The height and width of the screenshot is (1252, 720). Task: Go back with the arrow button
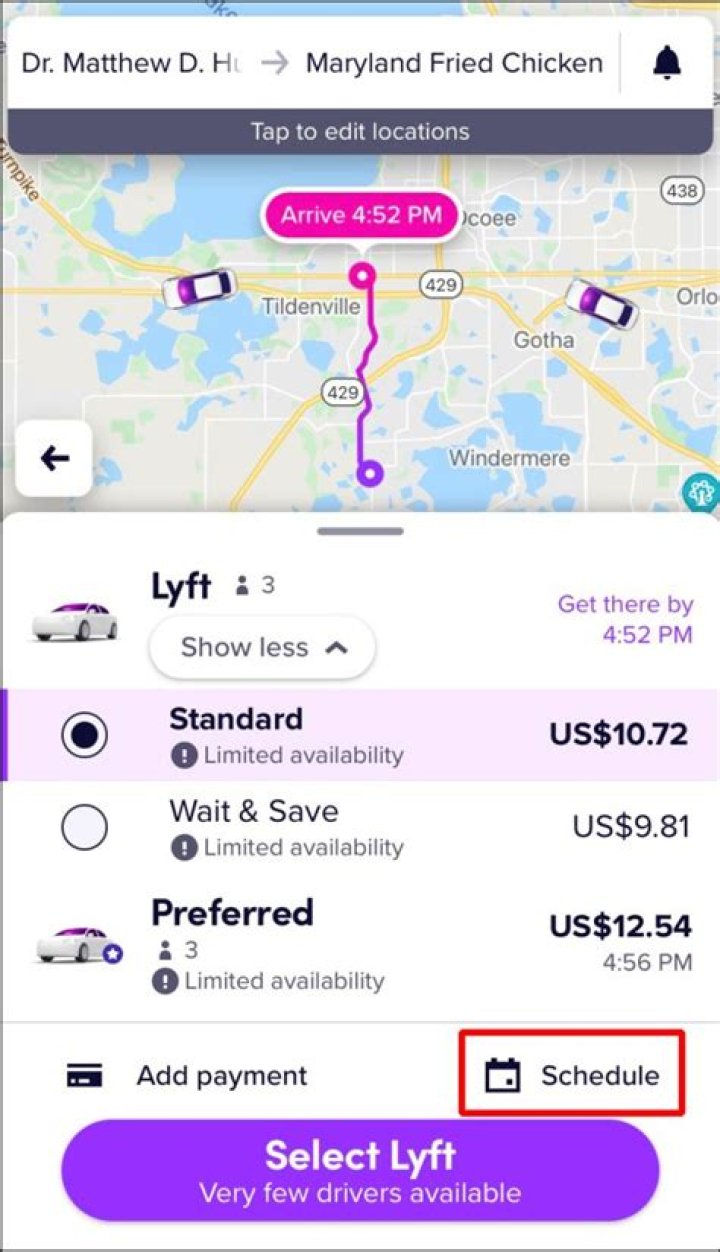click(54, 458)
